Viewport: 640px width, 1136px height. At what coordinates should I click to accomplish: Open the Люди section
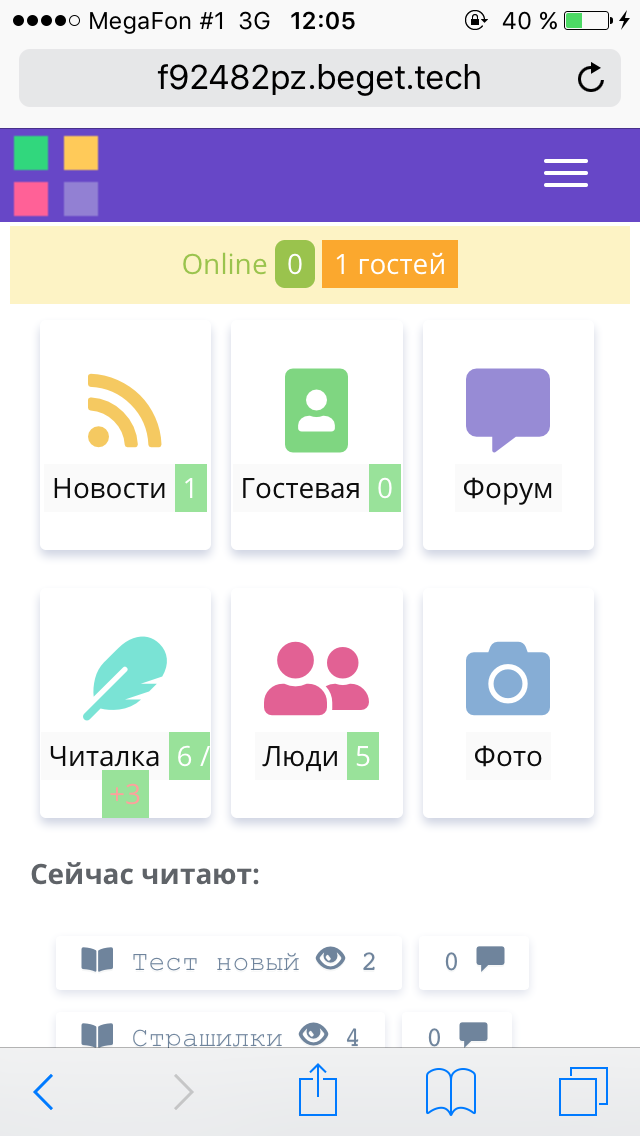click(x=317, y=703)
